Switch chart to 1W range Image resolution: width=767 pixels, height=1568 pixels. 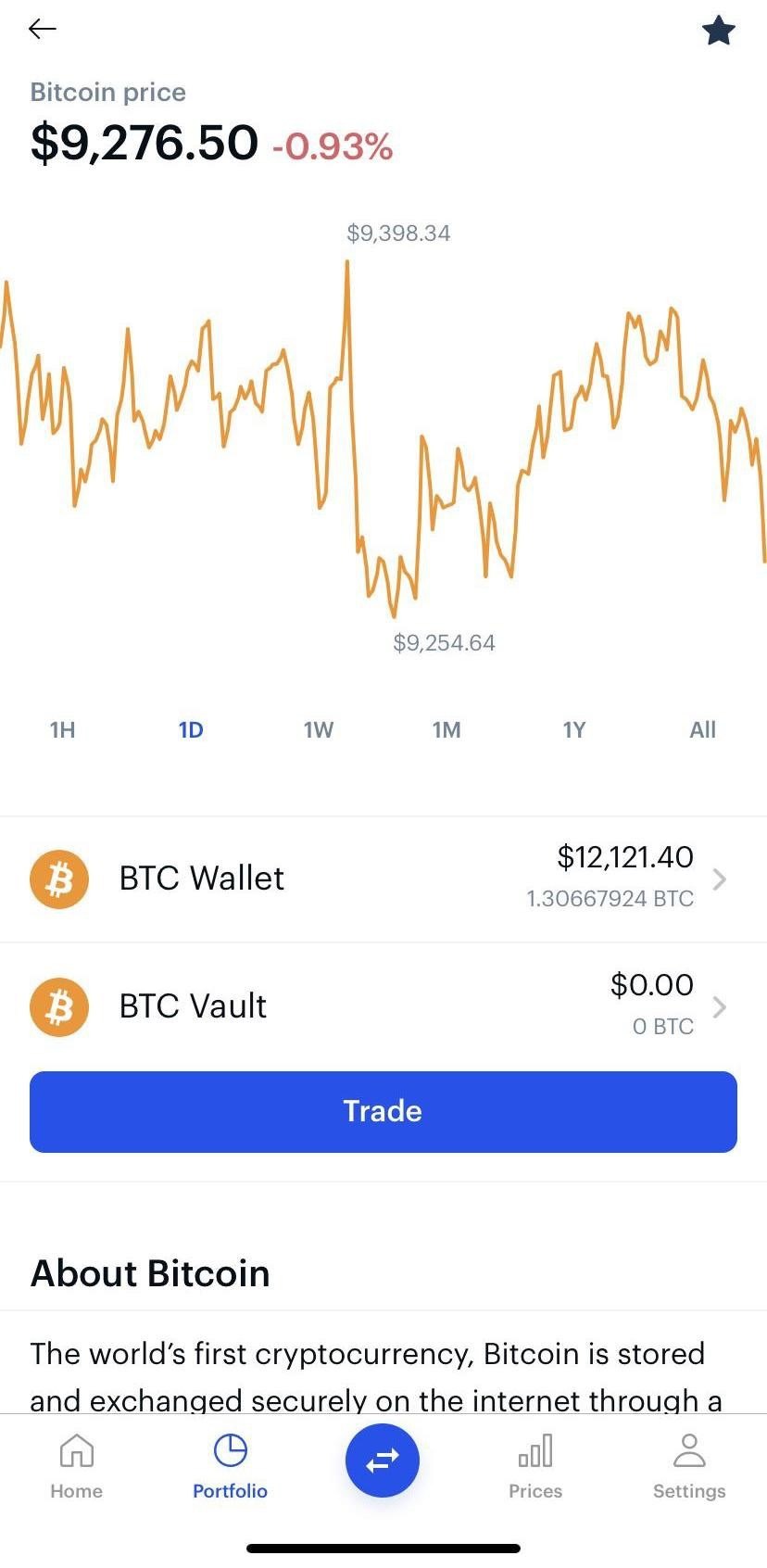pyautogui.click(x=319, y=730)
